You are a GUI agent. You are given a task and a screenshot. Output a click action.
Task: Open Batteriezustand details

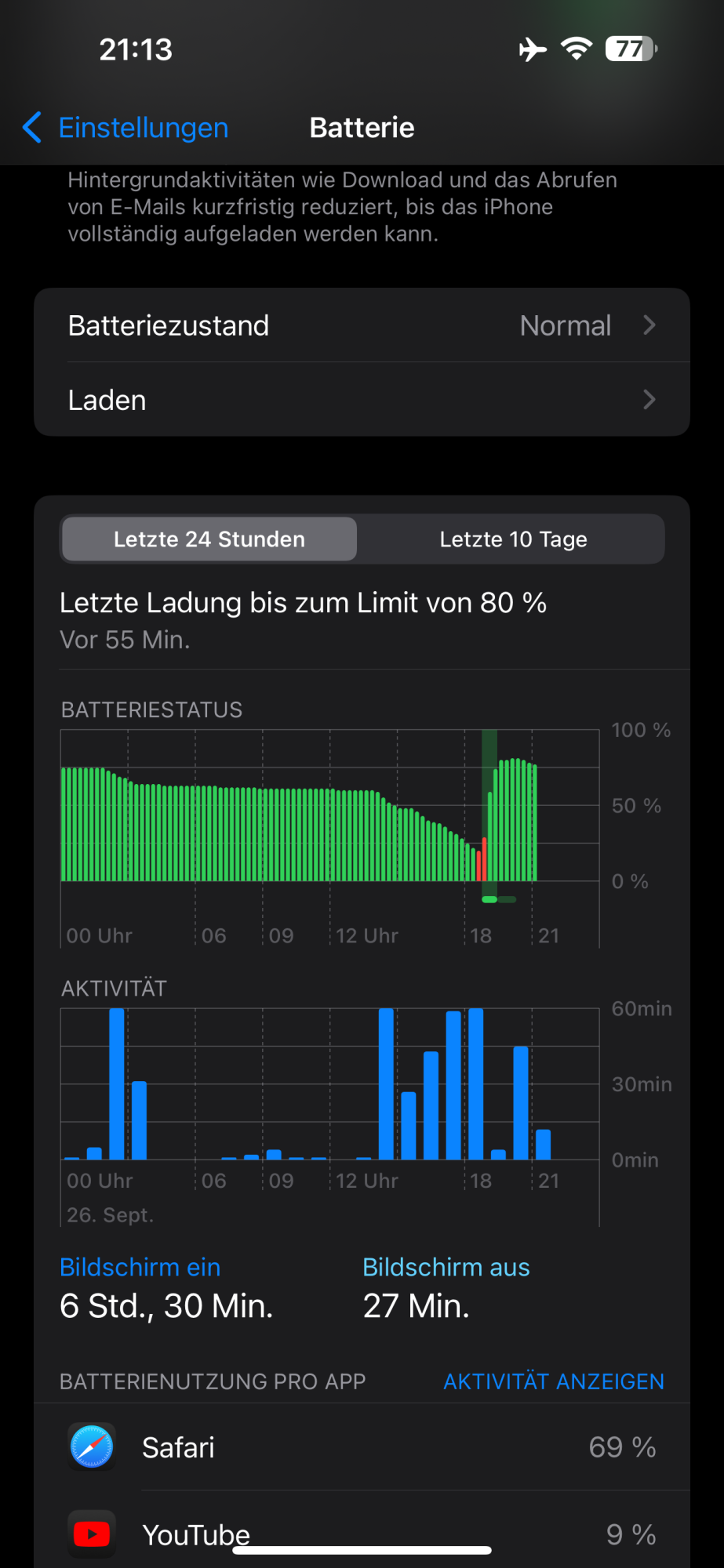tap(362, 325)
